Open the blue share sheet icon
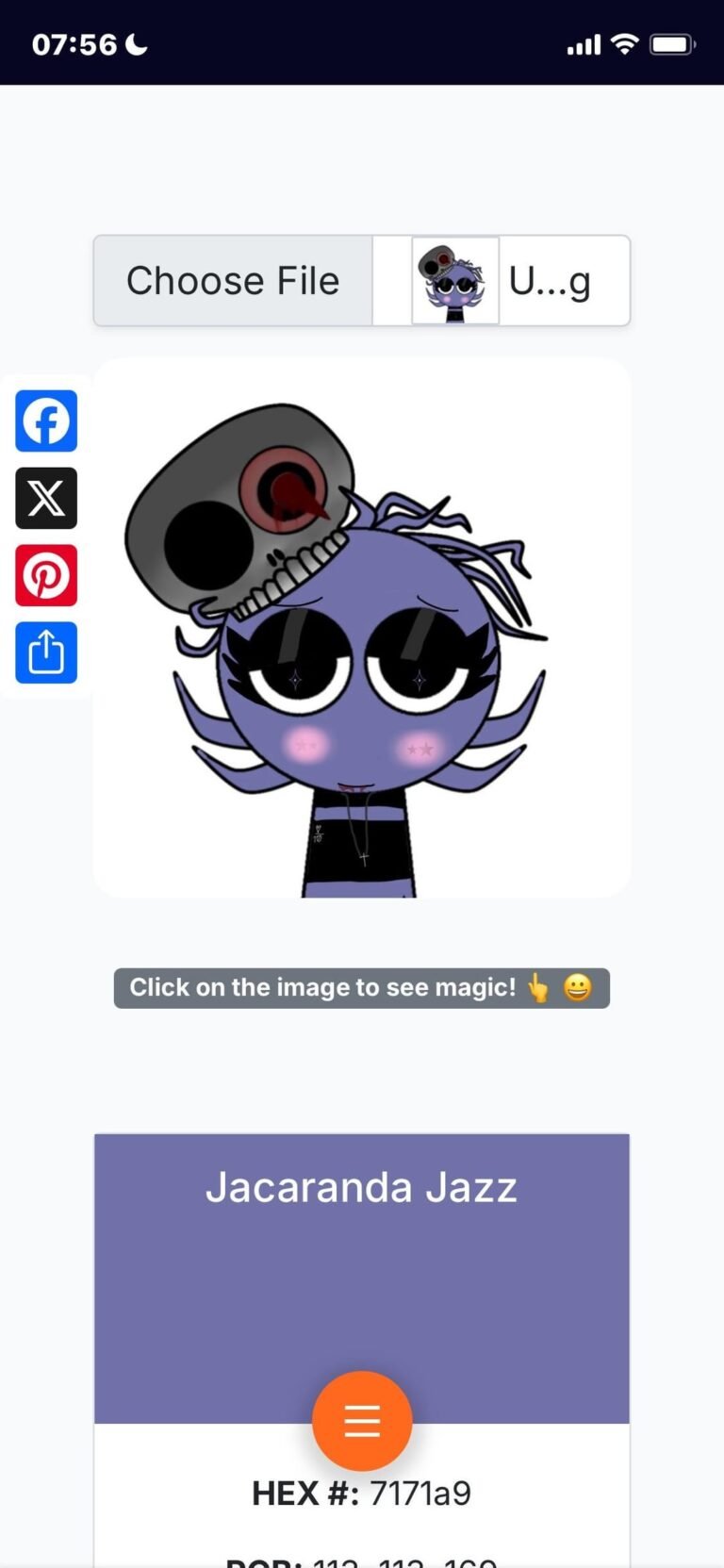This screenshot has height=1568, width=724. (46, 652)
